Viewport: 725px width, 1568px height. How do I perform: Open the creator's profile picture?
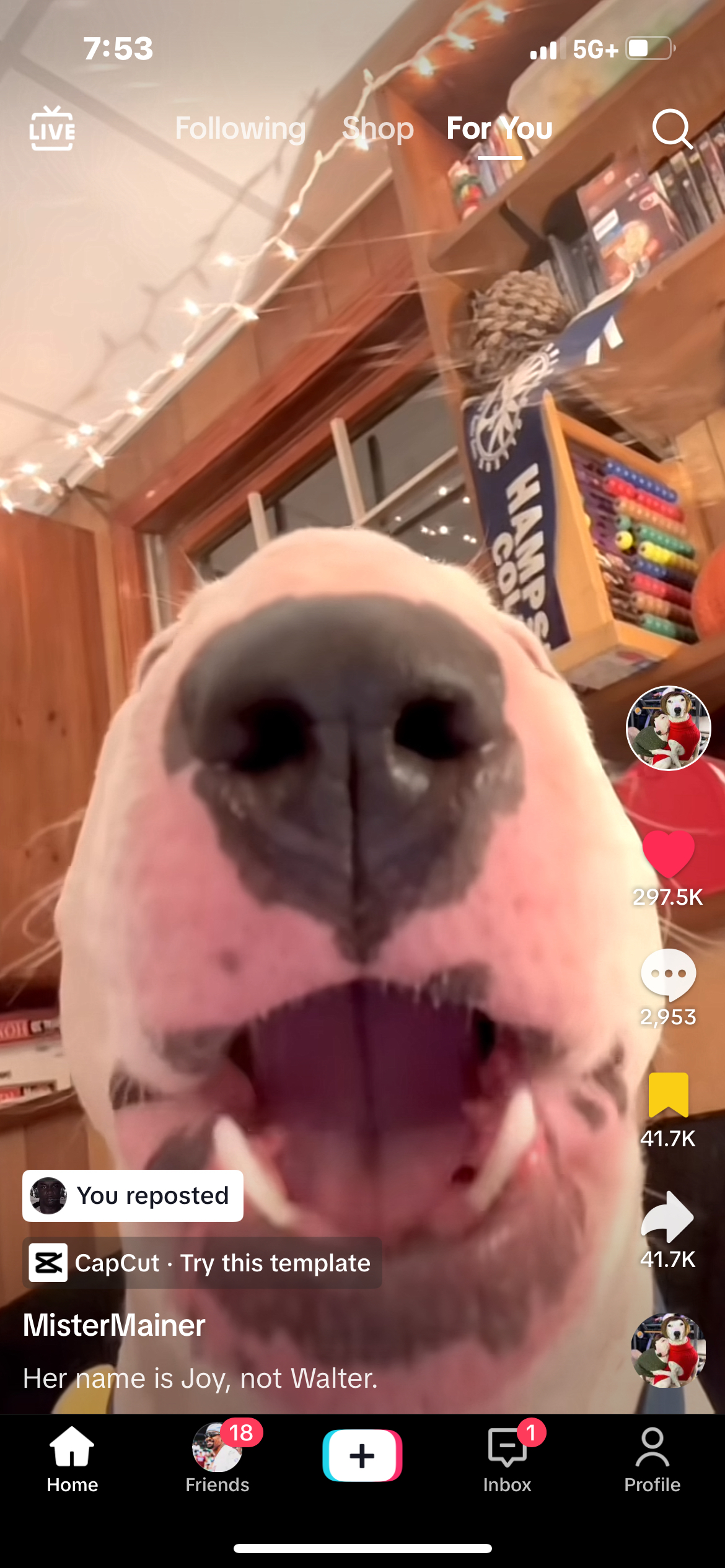[668, 728]
